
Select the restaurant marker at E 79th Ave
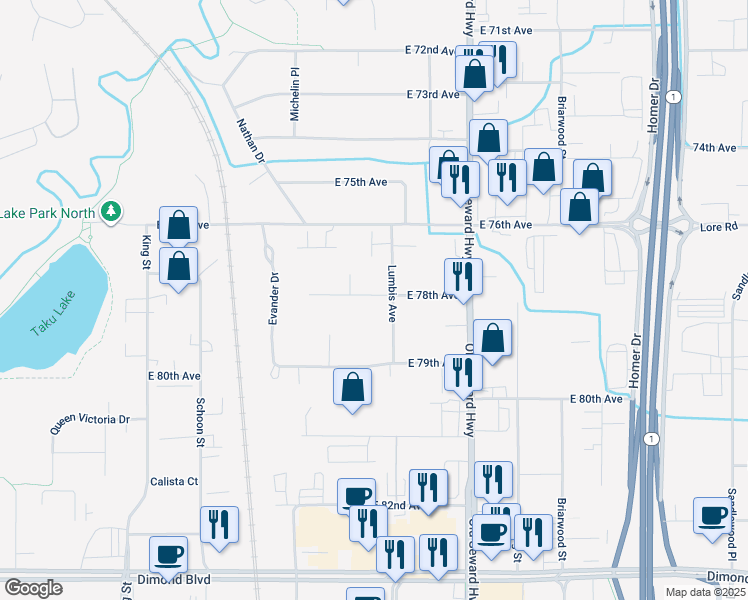[x=463, y=372]
